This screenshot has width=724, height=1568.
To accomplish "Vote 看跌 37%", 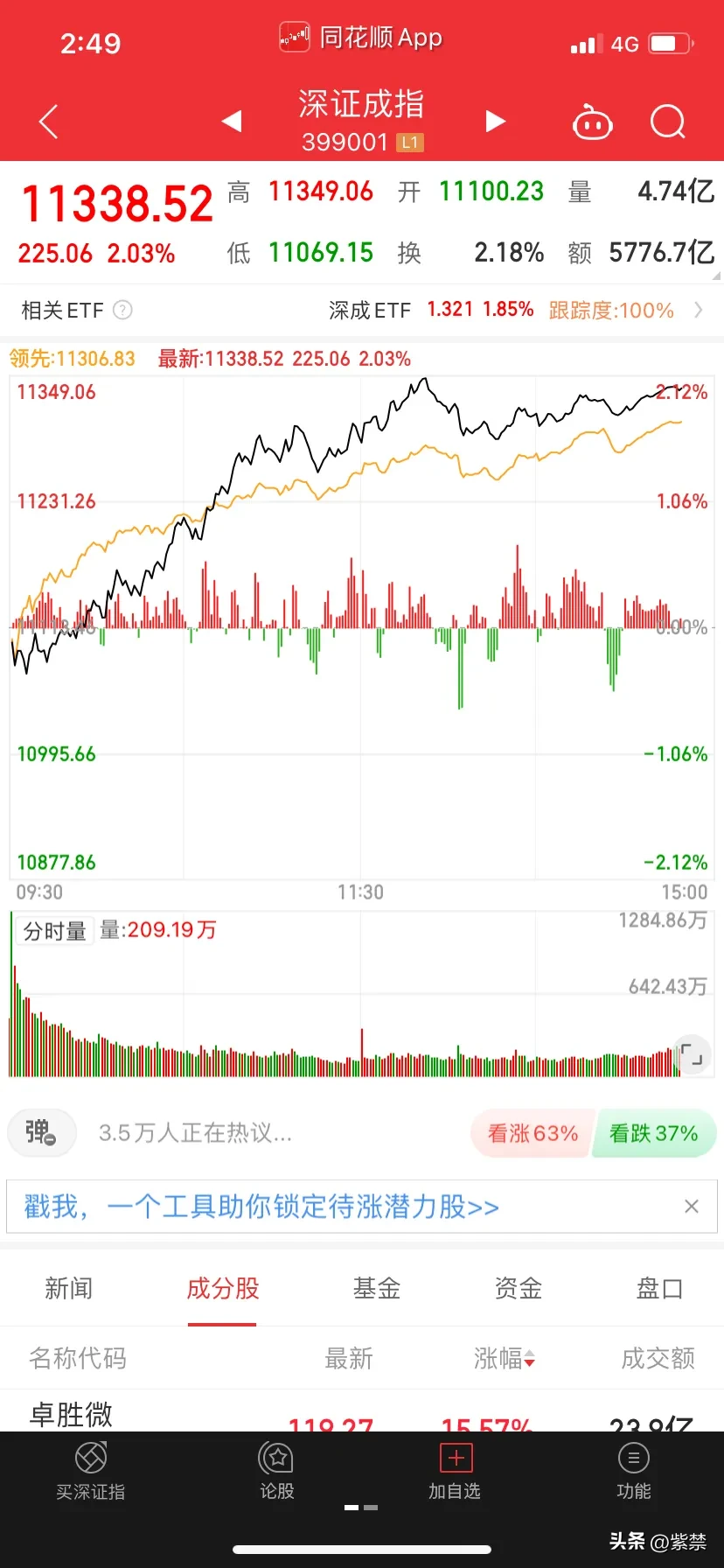I will click(x=654, y=1133).
